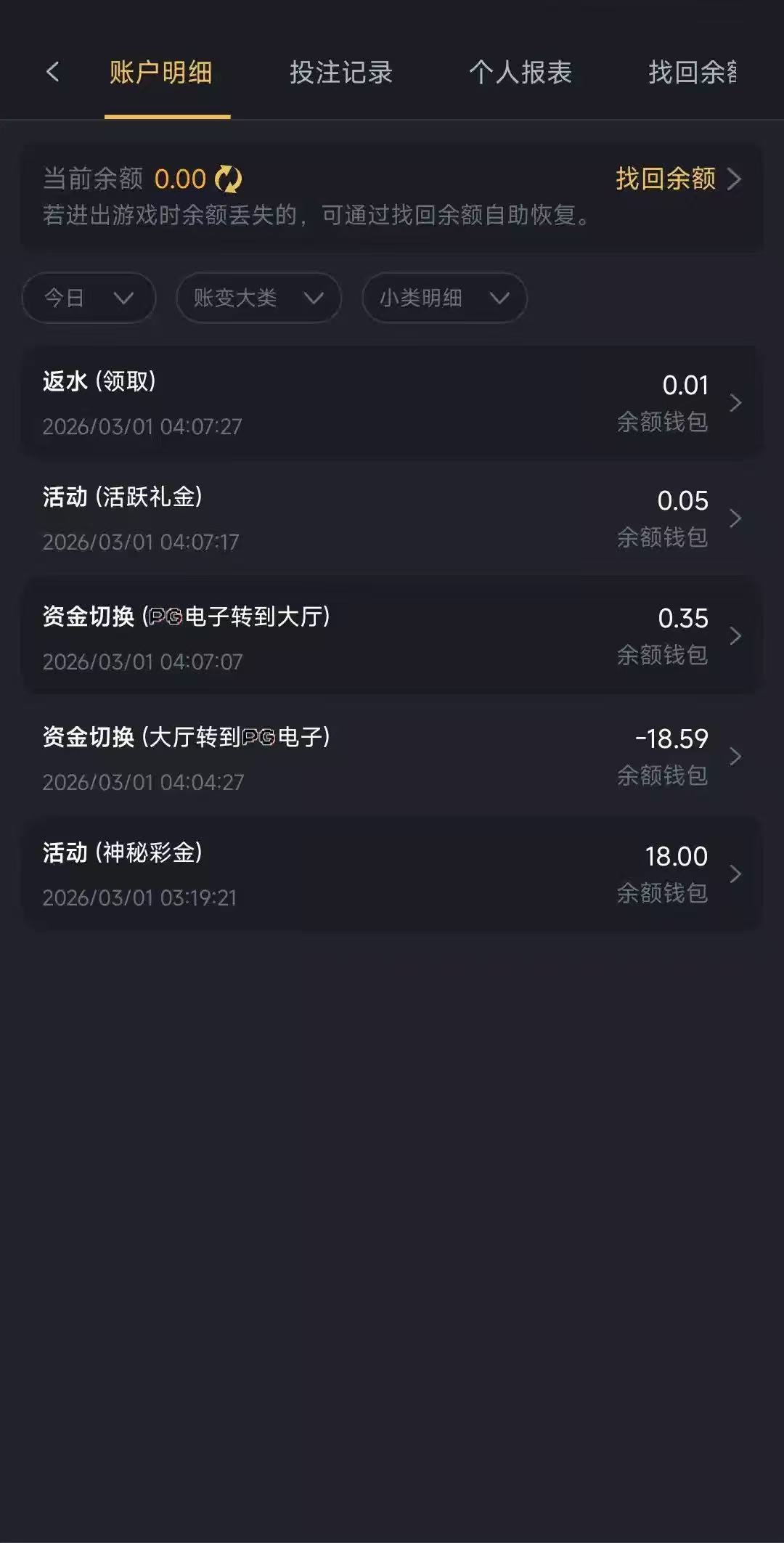Go back using the top-left arrow
Viewport: 784px width, 1543px height.
point(52,72)
